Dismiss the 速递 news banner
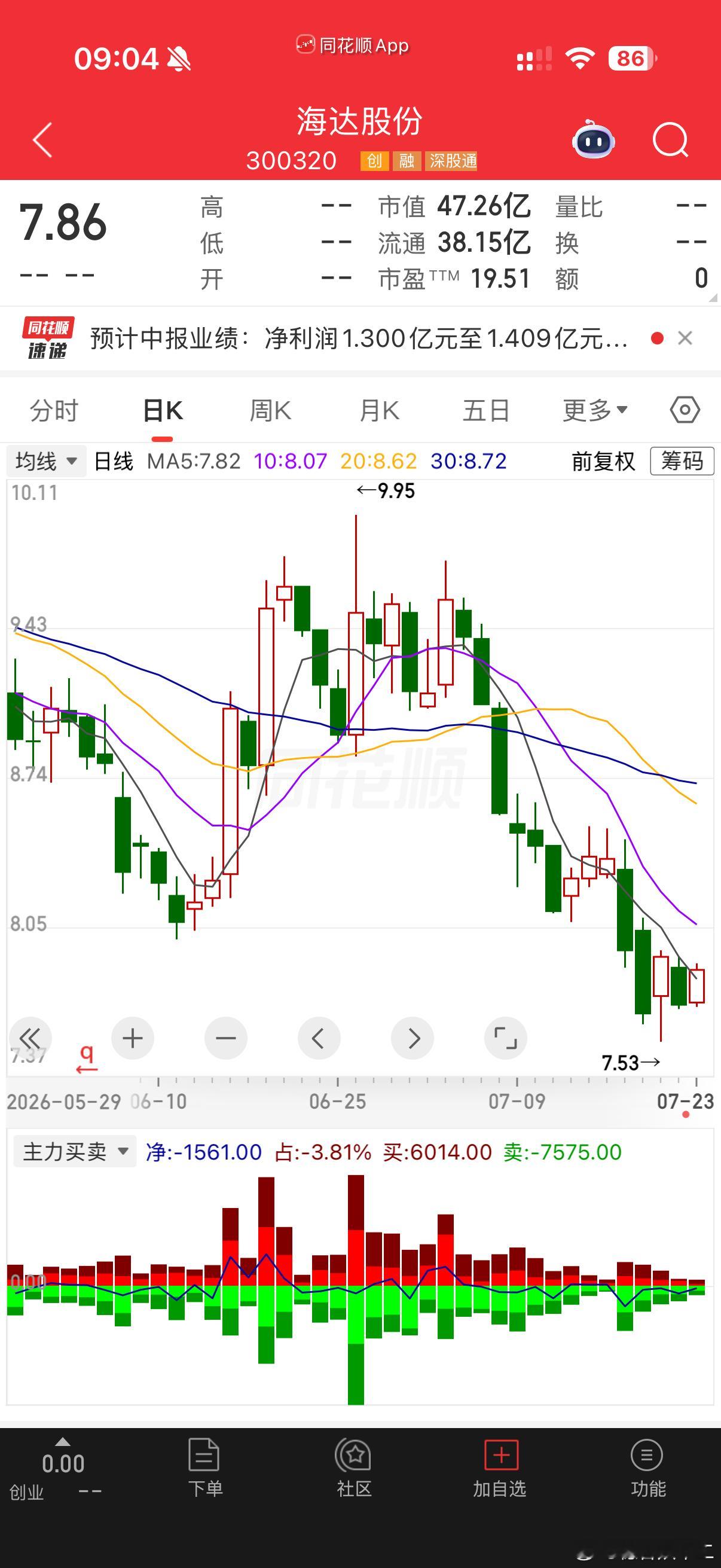Screen dimensions: 721x1568 685,338
